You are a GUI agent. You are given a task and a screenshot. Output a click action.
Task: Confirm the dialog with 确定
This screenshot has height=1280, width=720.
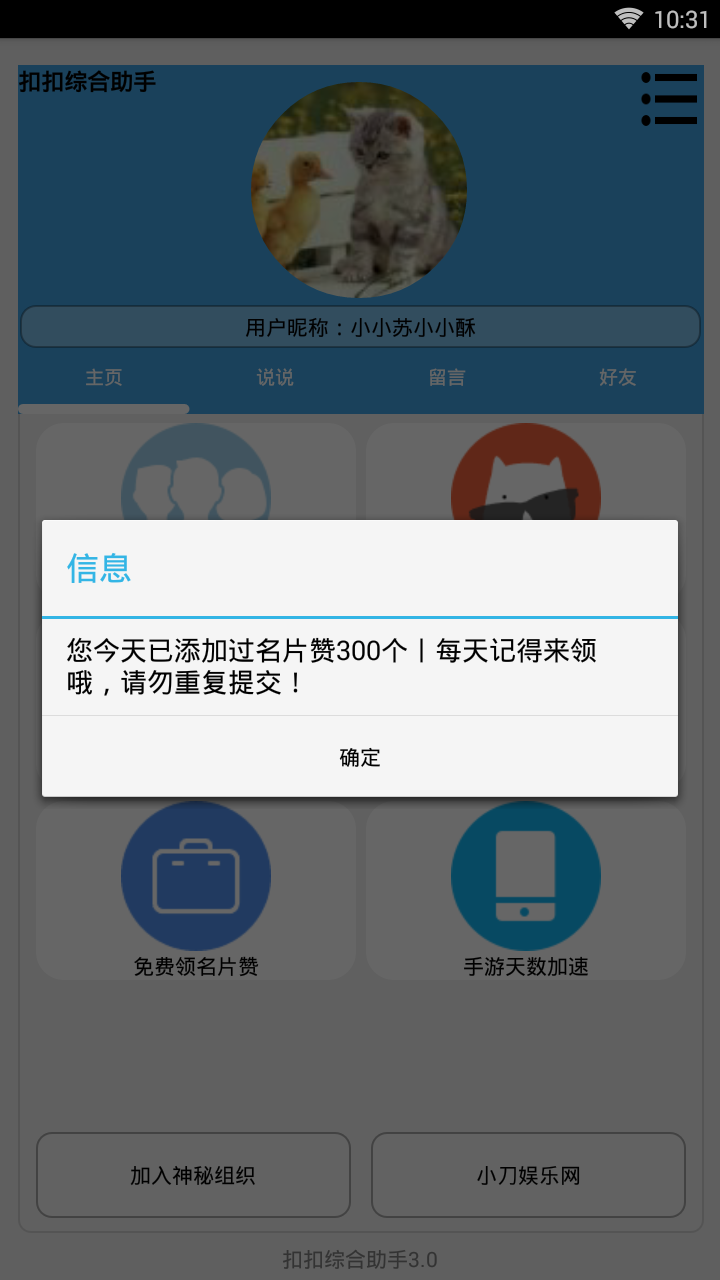360,757
